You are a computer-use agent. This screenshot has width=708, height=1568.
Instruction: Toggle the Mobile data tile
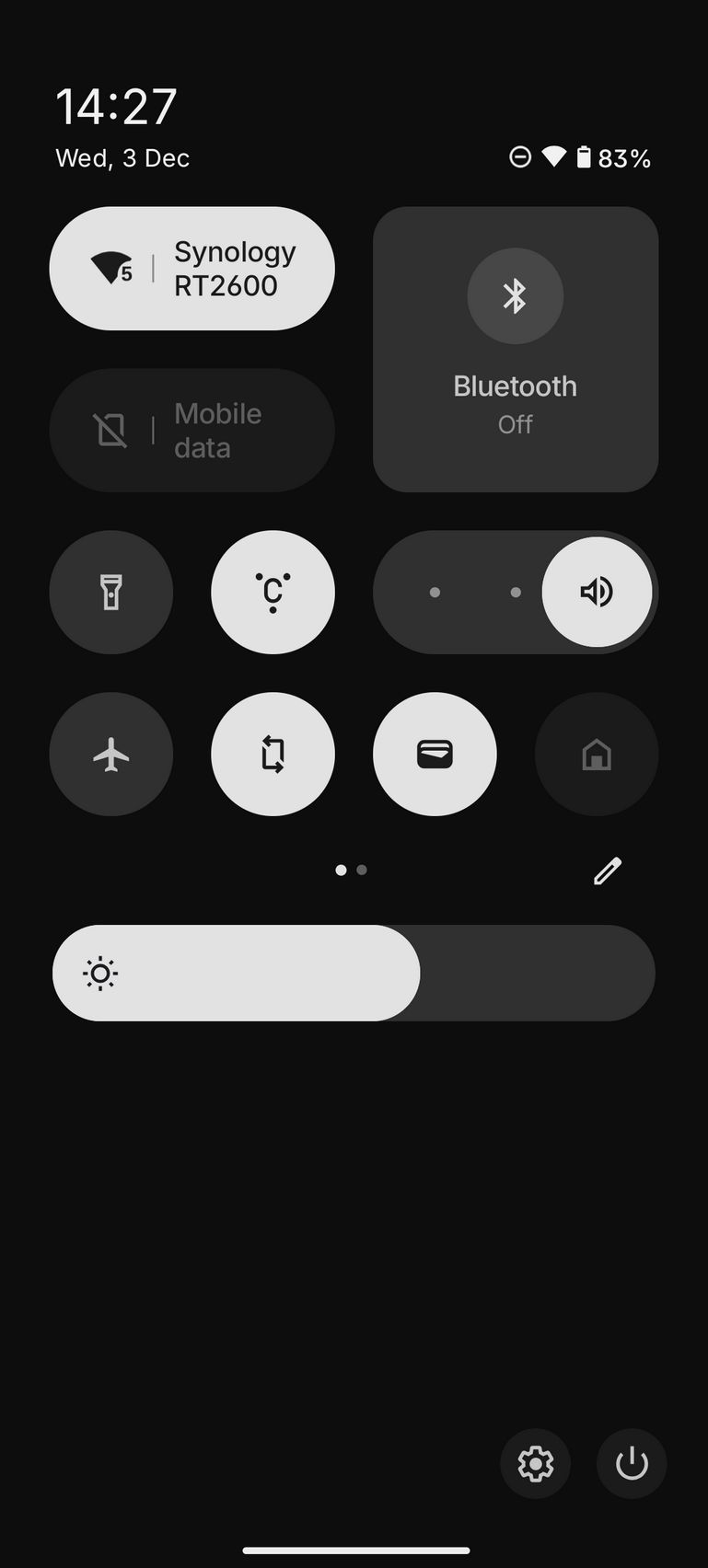click(x=192, y=431)
